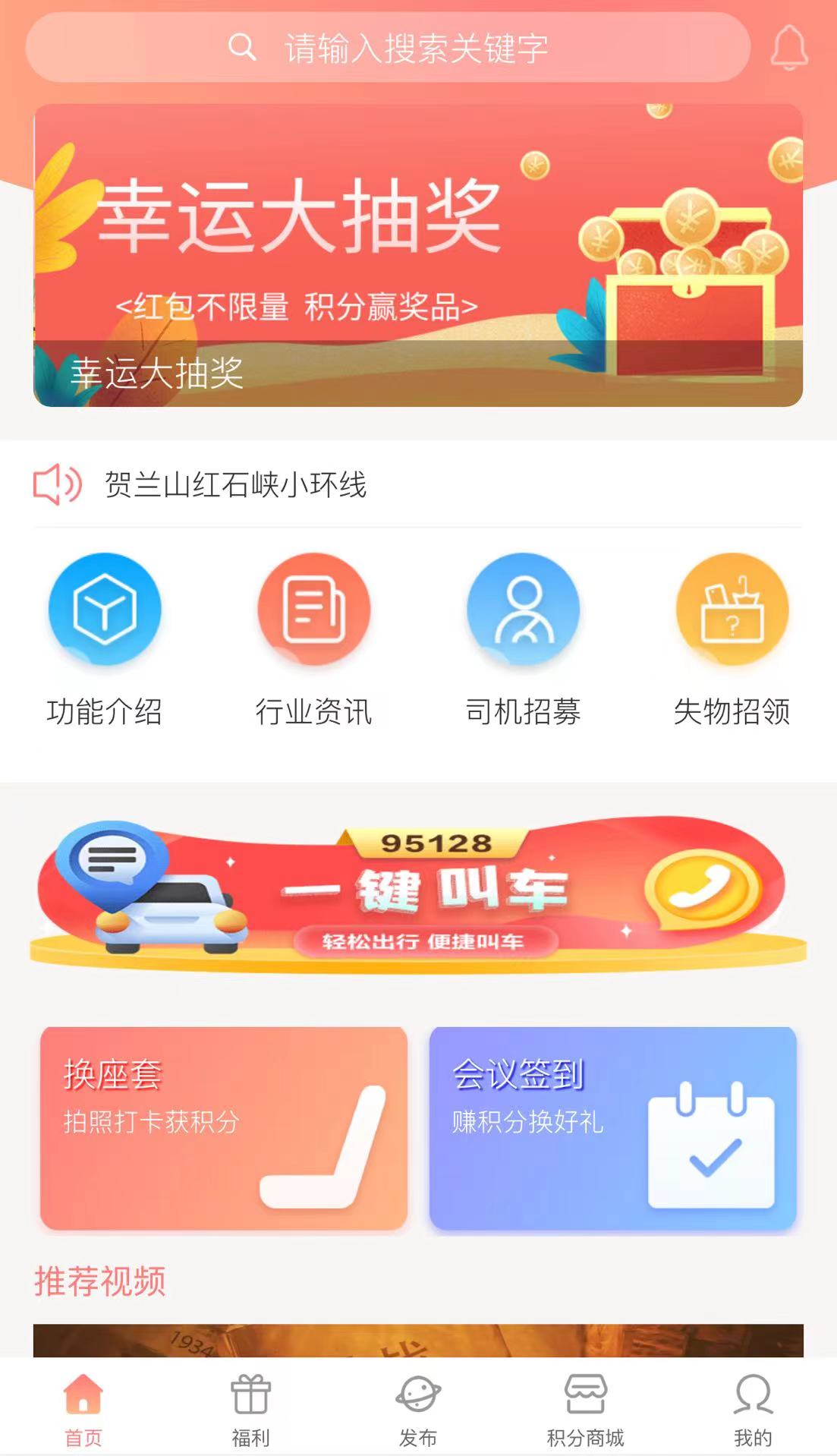Viewport: 837px width, 1456px height.
Task: Switch to the 福利 tab
Action: point(250,1409)
